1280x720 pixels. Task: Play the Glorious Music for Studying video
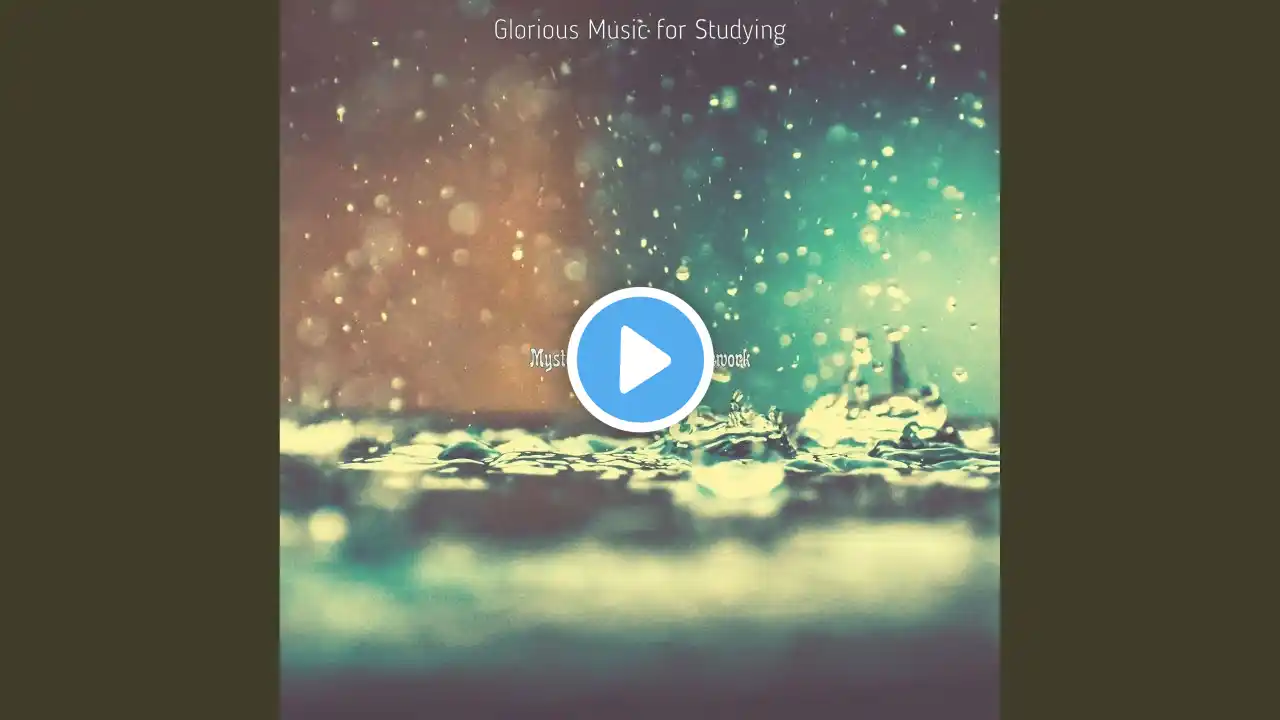[640, 360]
